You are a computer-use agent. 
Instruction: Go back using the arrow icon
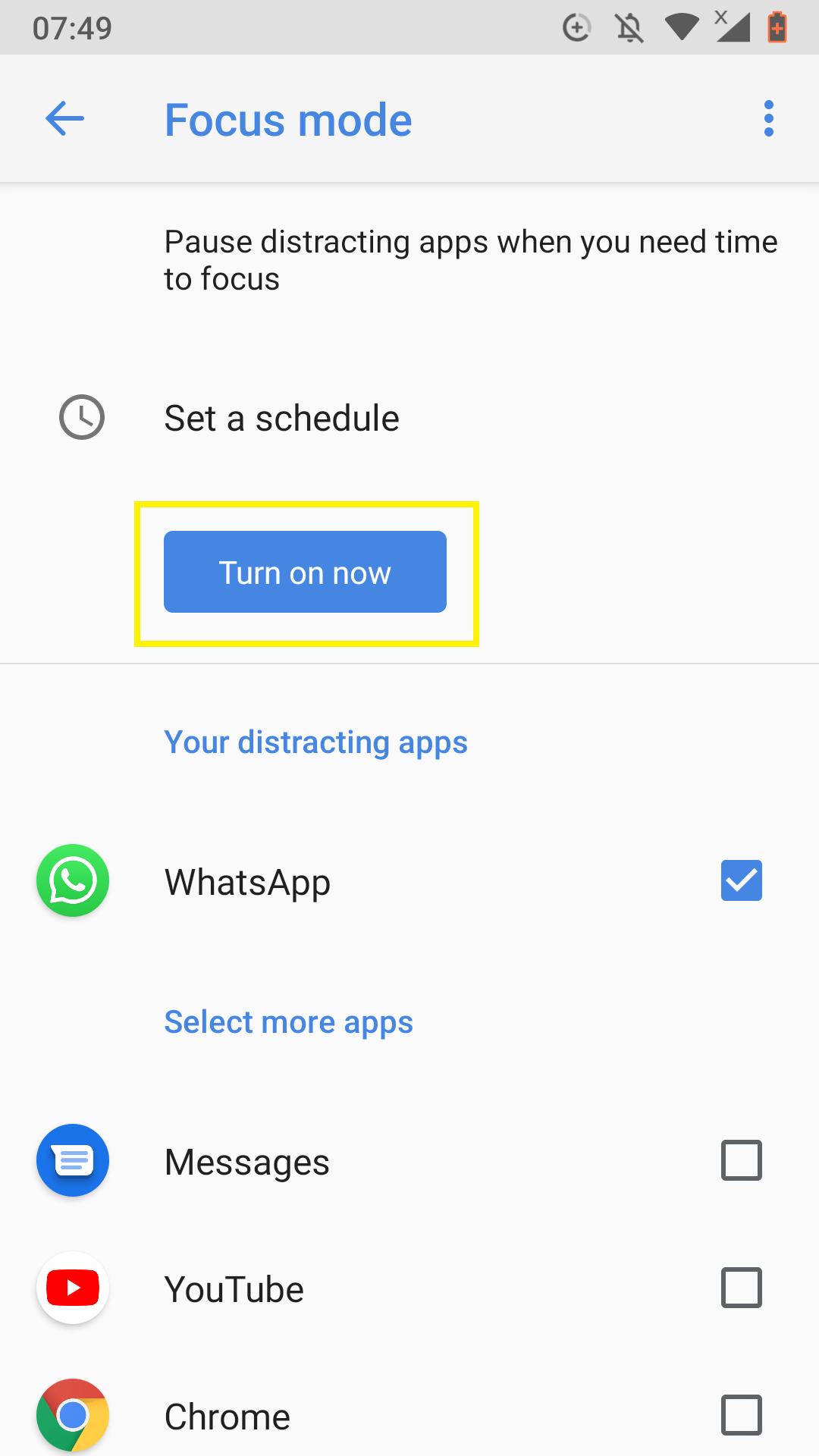click(x=64, y=119)
